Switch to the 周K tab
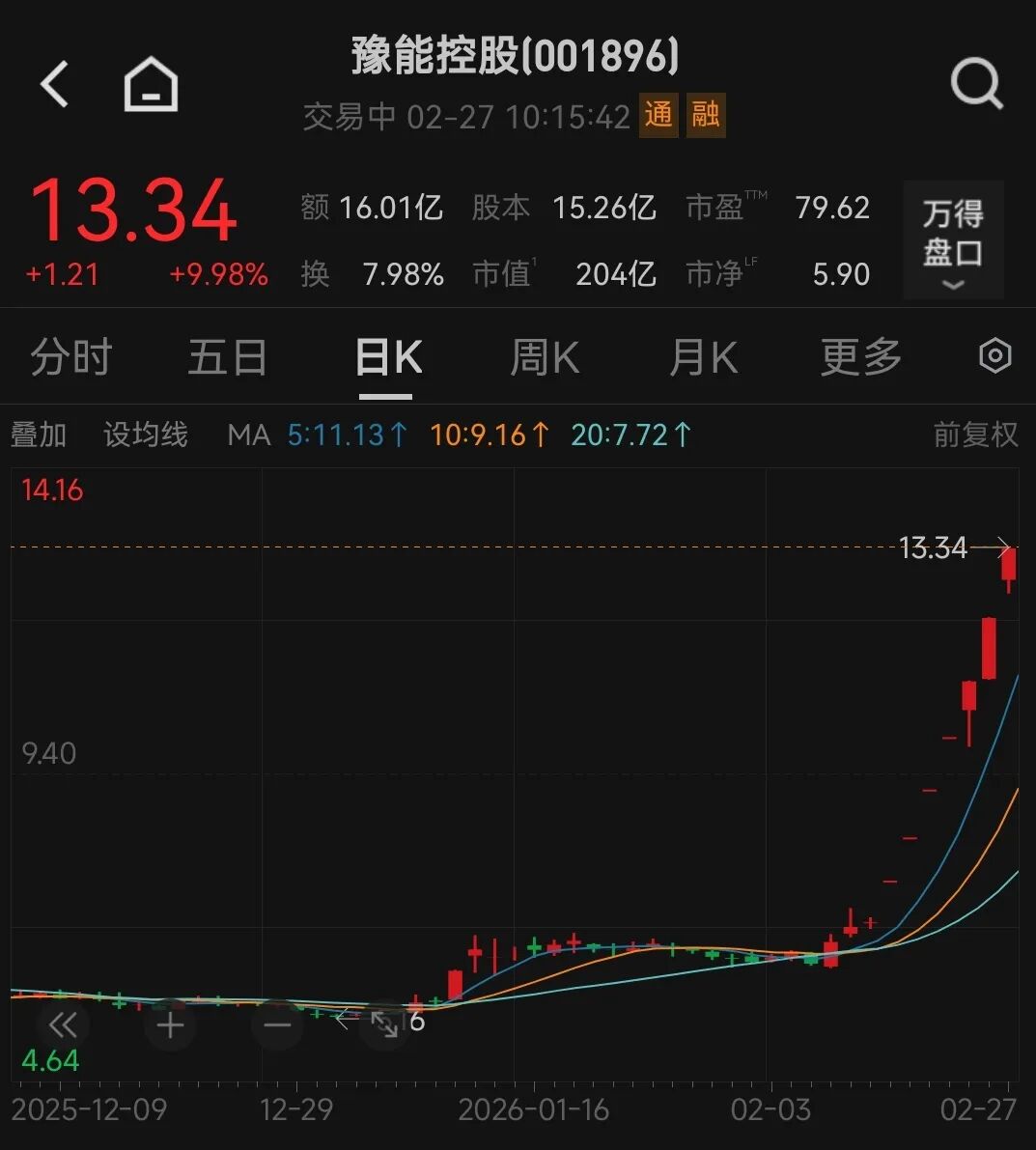The image size is (1036, 1150). pyautogui.click(x=545, y=357)
